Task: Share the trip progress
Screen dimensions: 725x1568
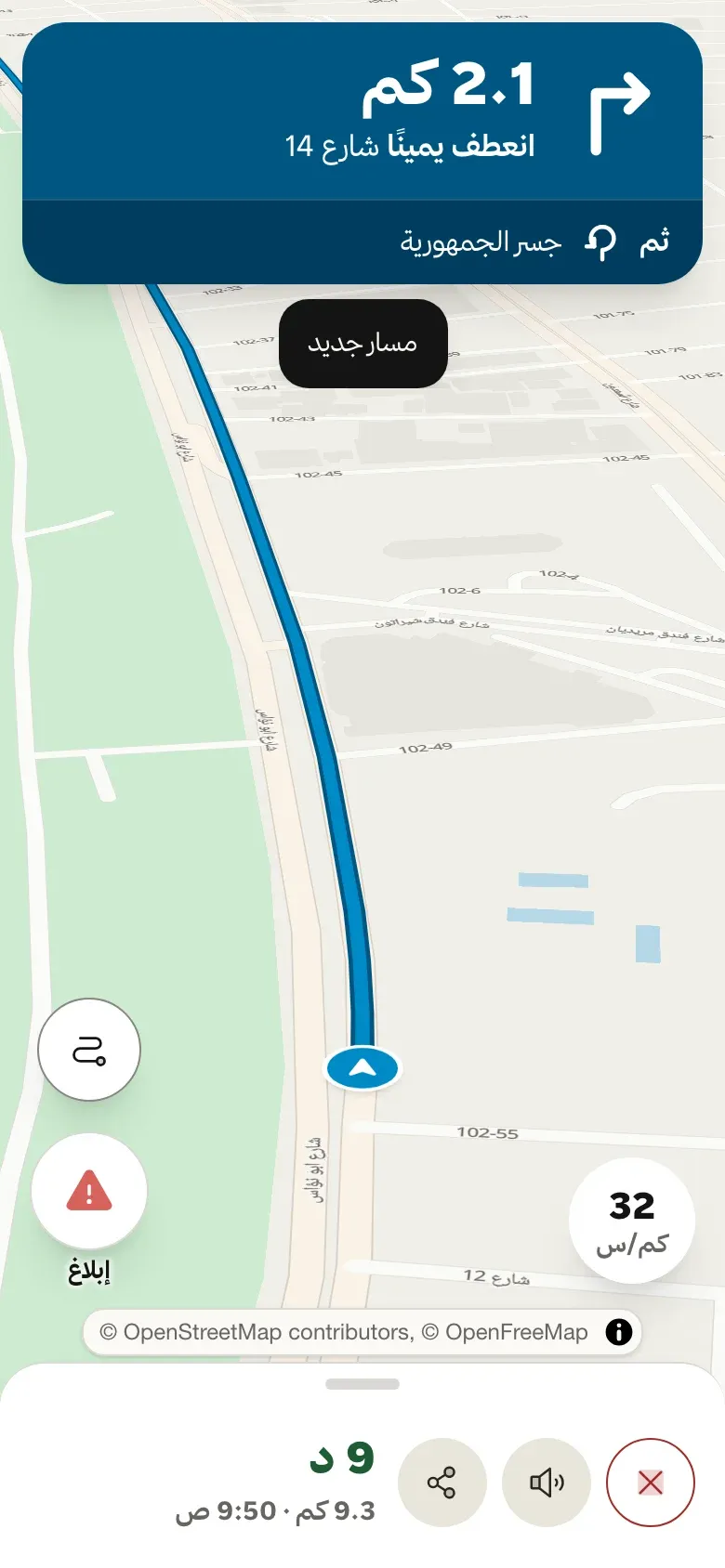Action: coord(442,1483)
